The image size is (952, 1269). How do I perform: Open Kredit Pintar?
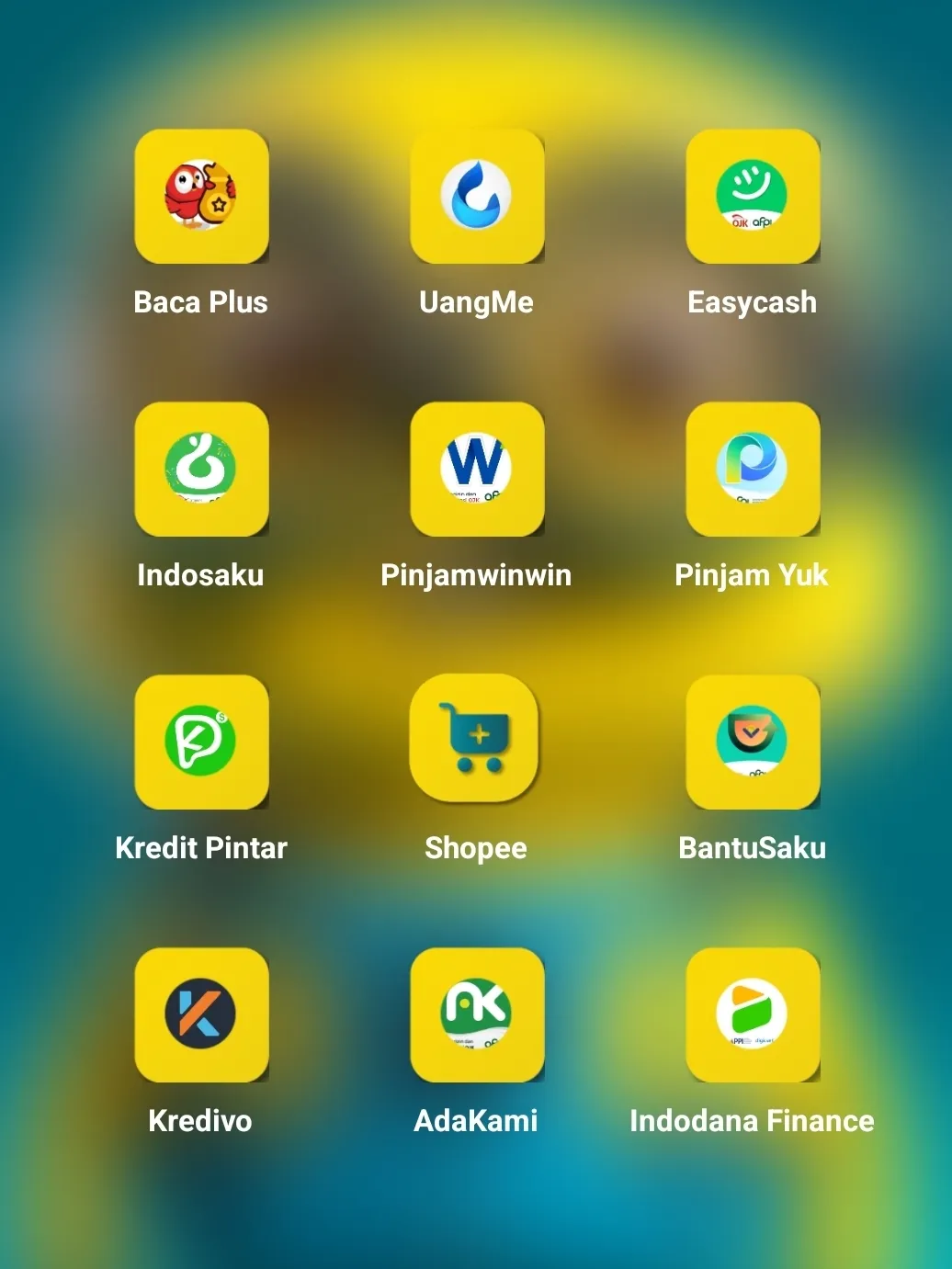(201, 742)
